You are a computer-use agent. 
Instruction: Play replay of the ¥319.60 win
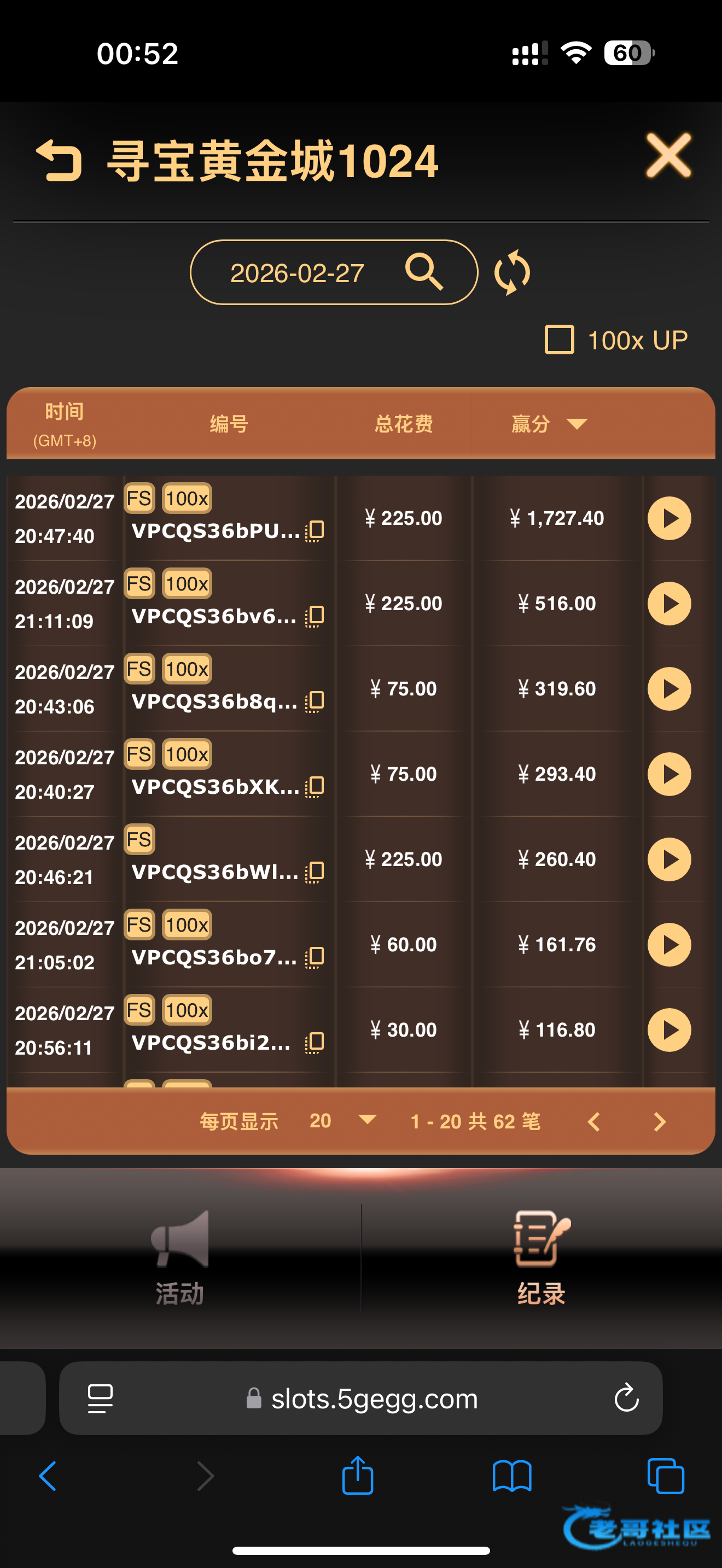click(x=668, y=689)
